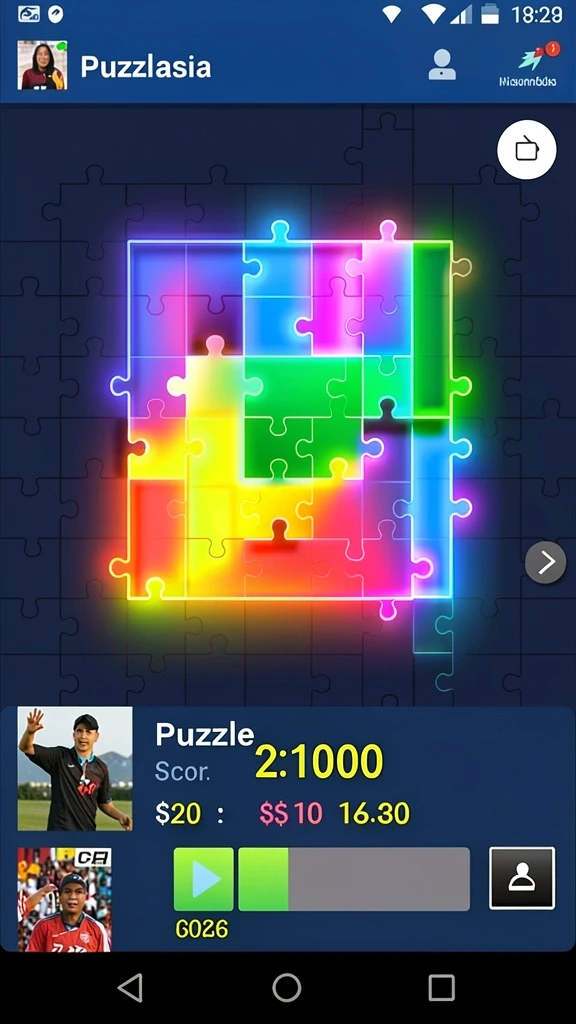This screenshot has width=576, height=1024.
Task: Go back with the system back button
Action: pyautogui.click(x=131, y=987)
